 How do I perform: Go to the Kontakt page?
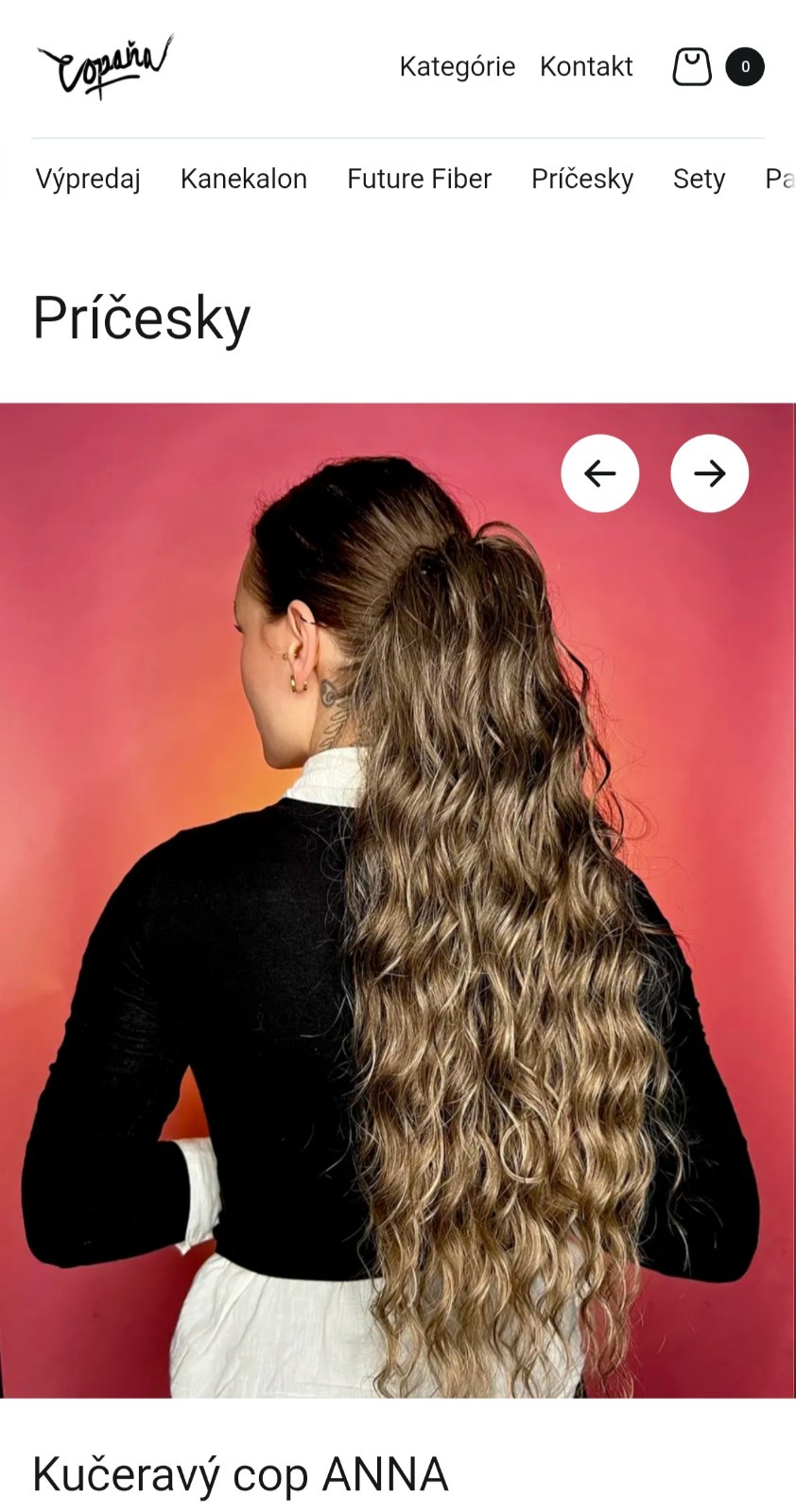(586, 67)
